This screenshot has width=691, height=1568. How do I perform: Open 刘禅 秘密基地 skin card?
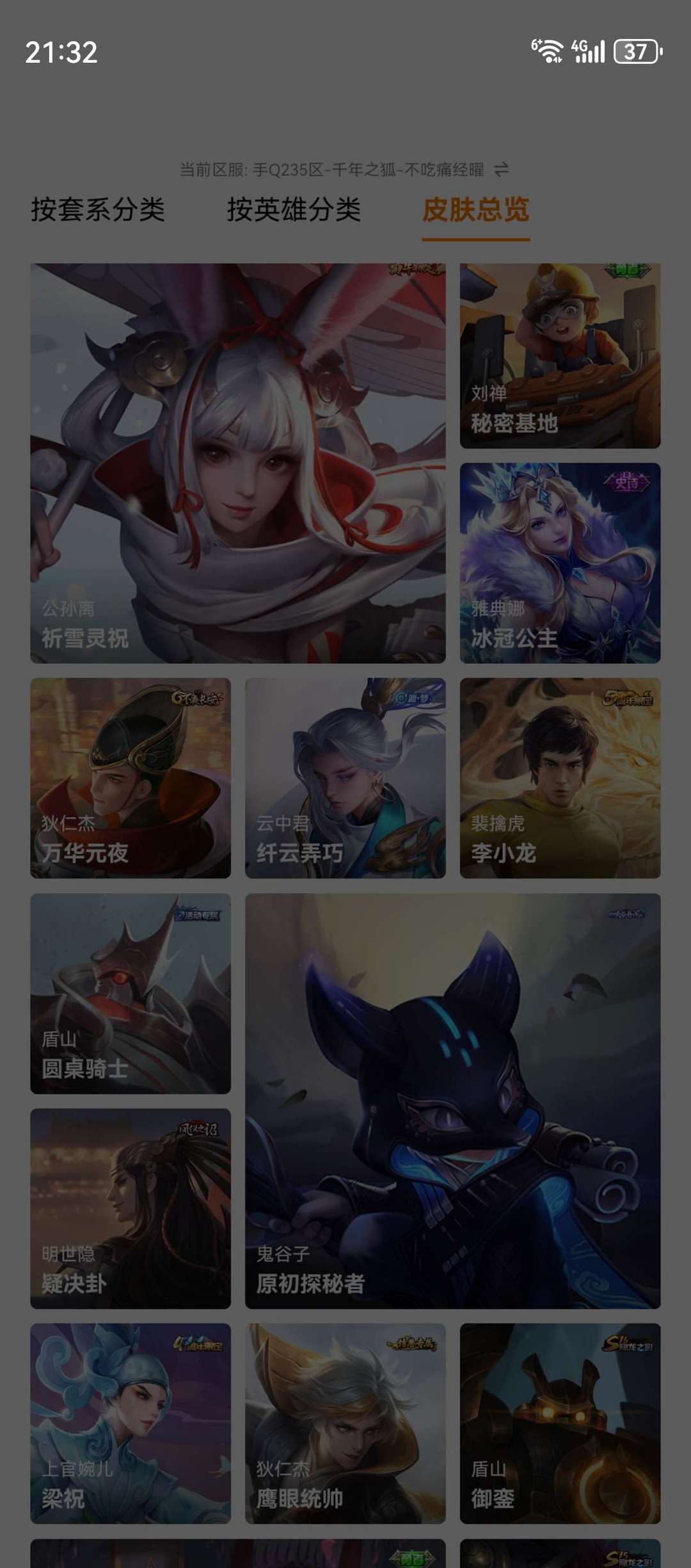click(560, 355)
